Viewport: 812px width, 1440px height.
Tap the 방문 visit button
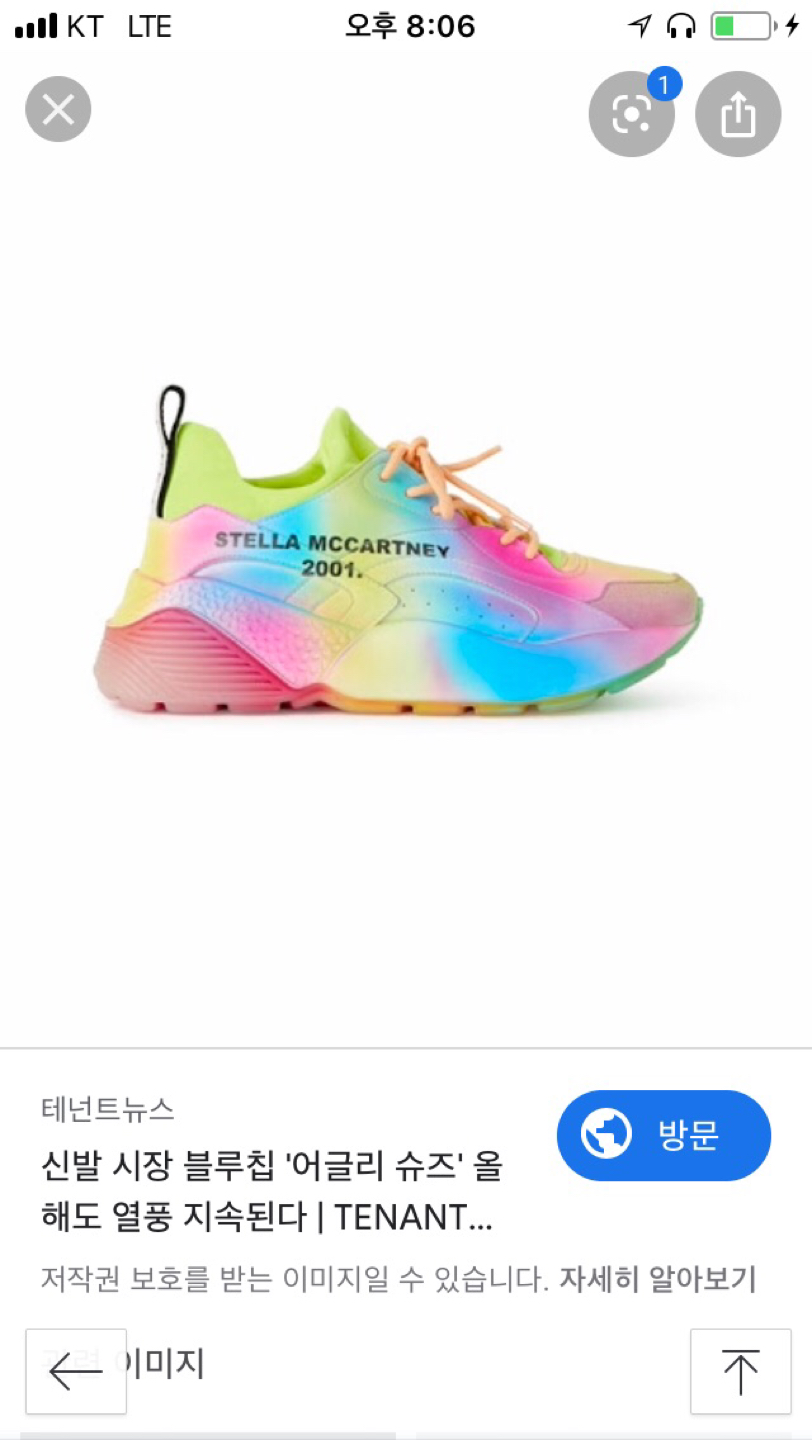pos(664,1135)
